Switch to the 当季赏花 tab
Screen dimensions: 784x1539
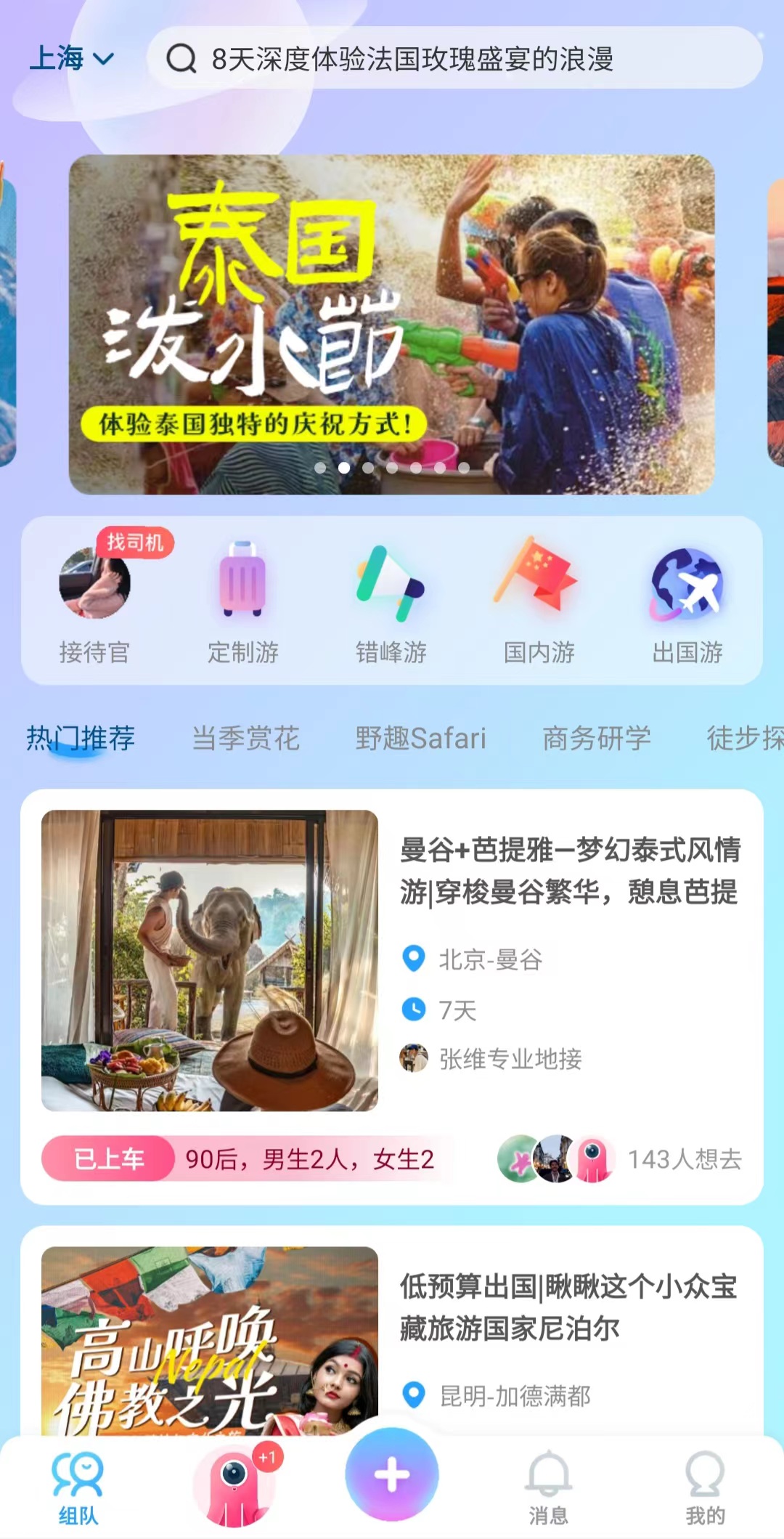(x=245, y=739)
